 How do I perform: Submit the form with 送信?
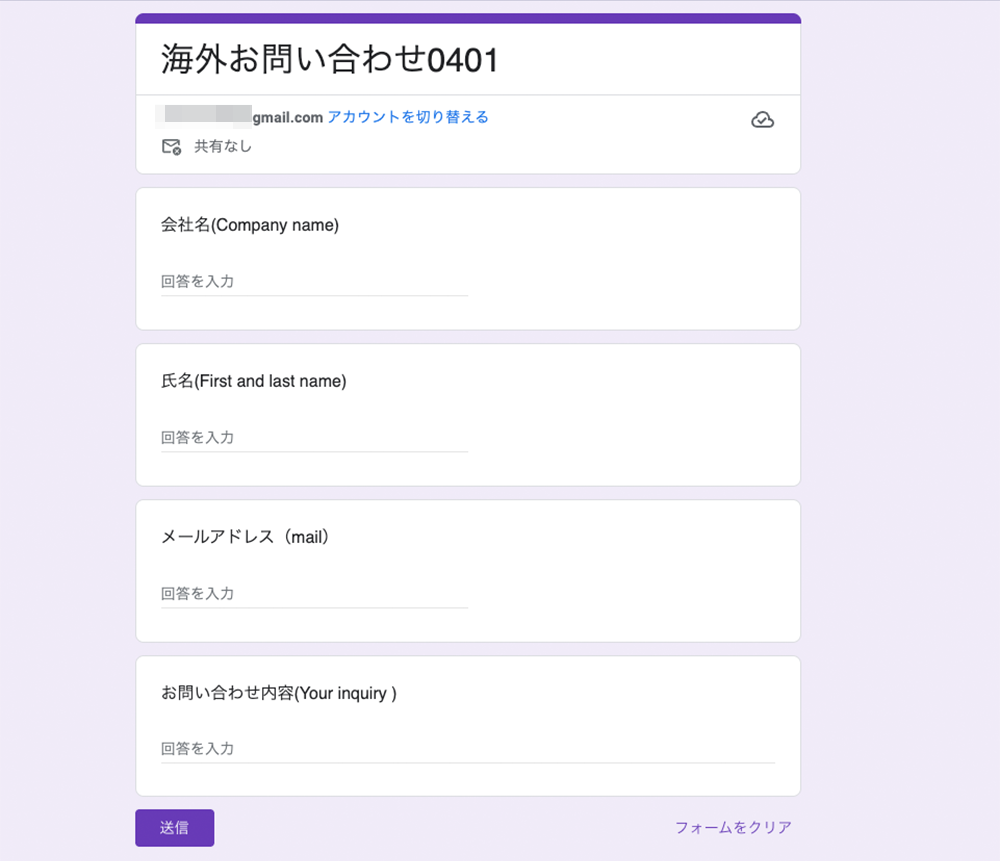[x=174, y=828]
